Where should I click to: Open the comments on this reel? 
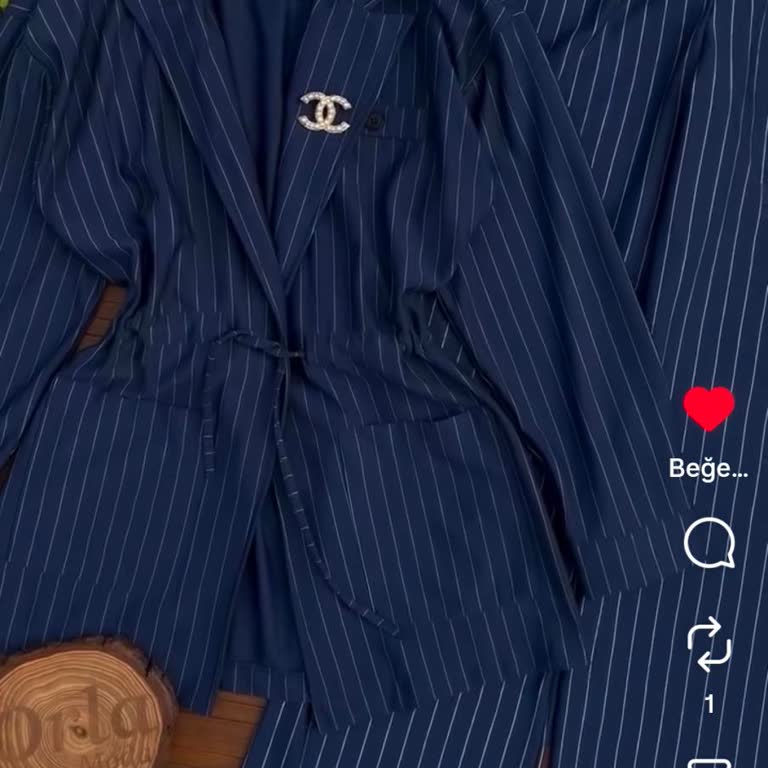tap(709, 545)
